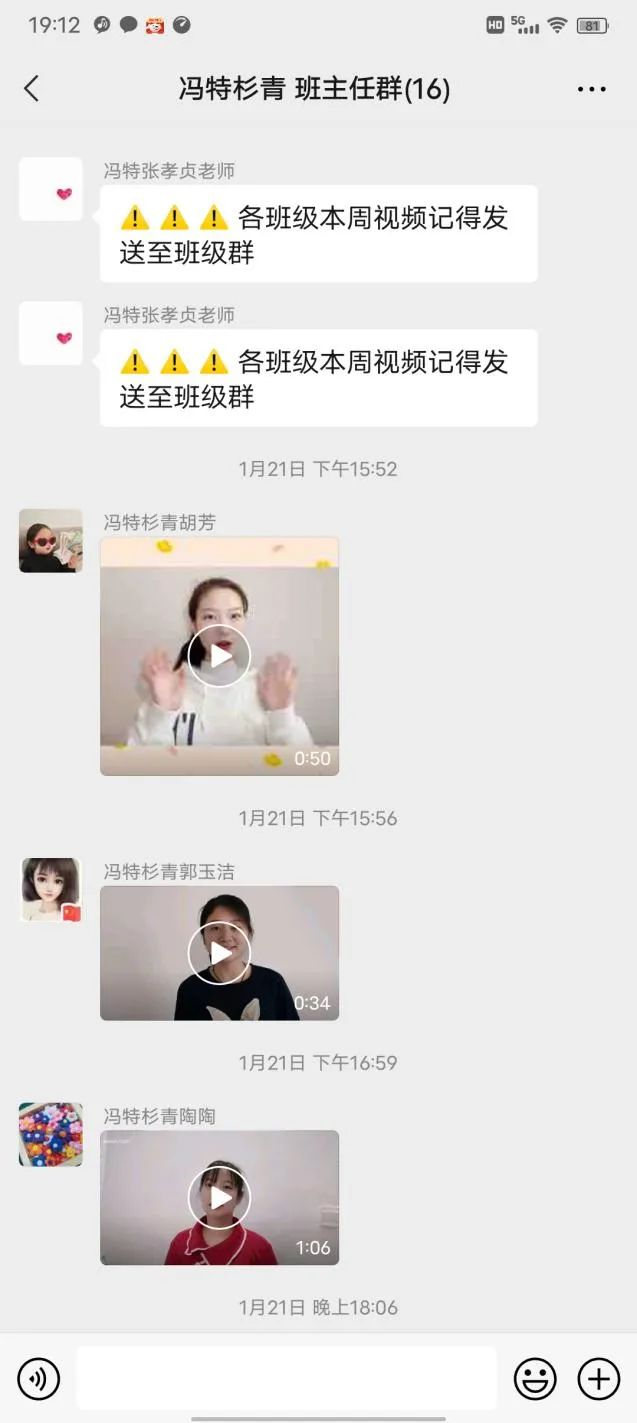Tap the message text field
The image size is (637, 1423).
pyautogui.click(x=286, y=1378)
